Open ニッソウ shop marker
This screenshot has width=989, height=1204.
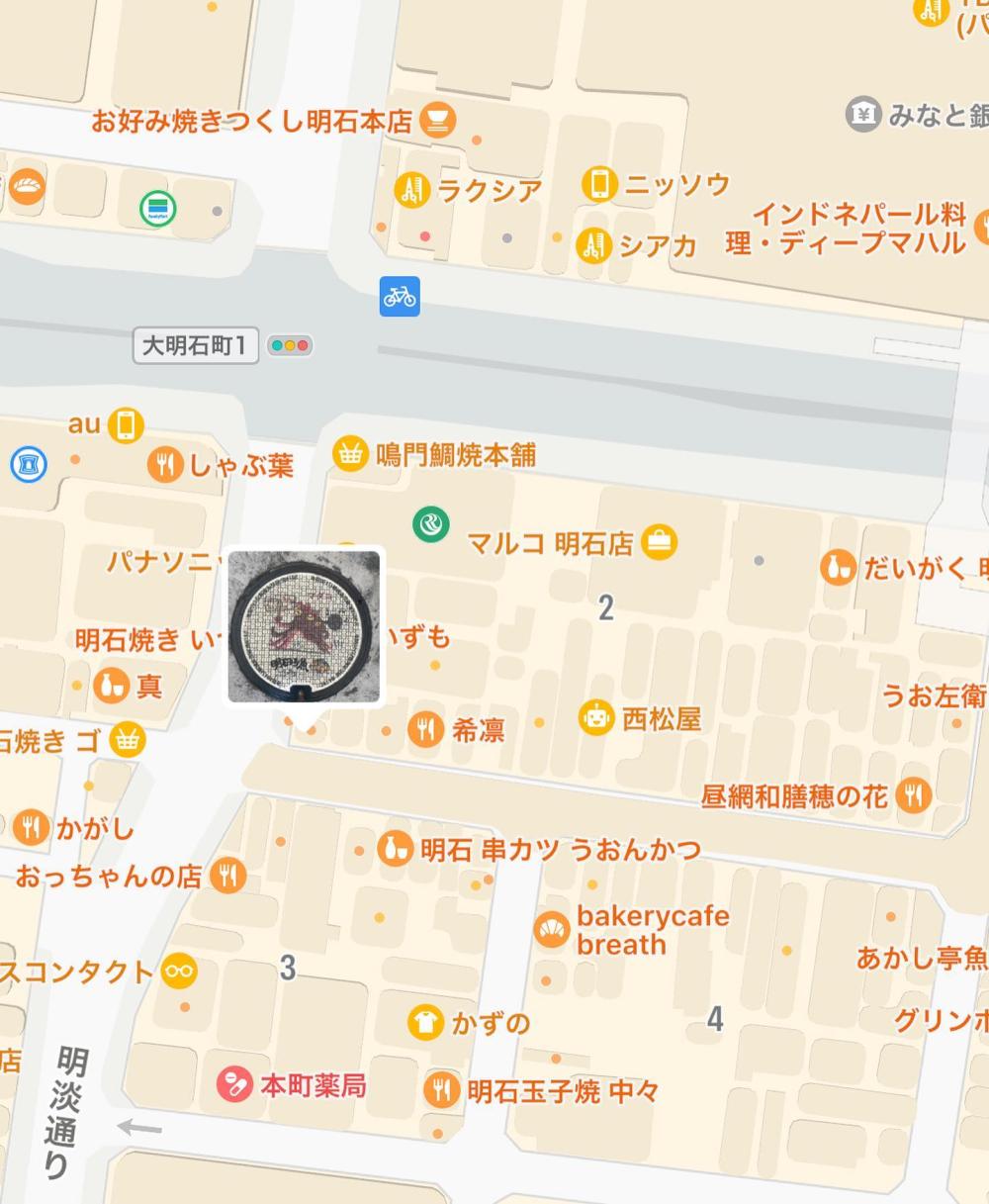point(599,184)
